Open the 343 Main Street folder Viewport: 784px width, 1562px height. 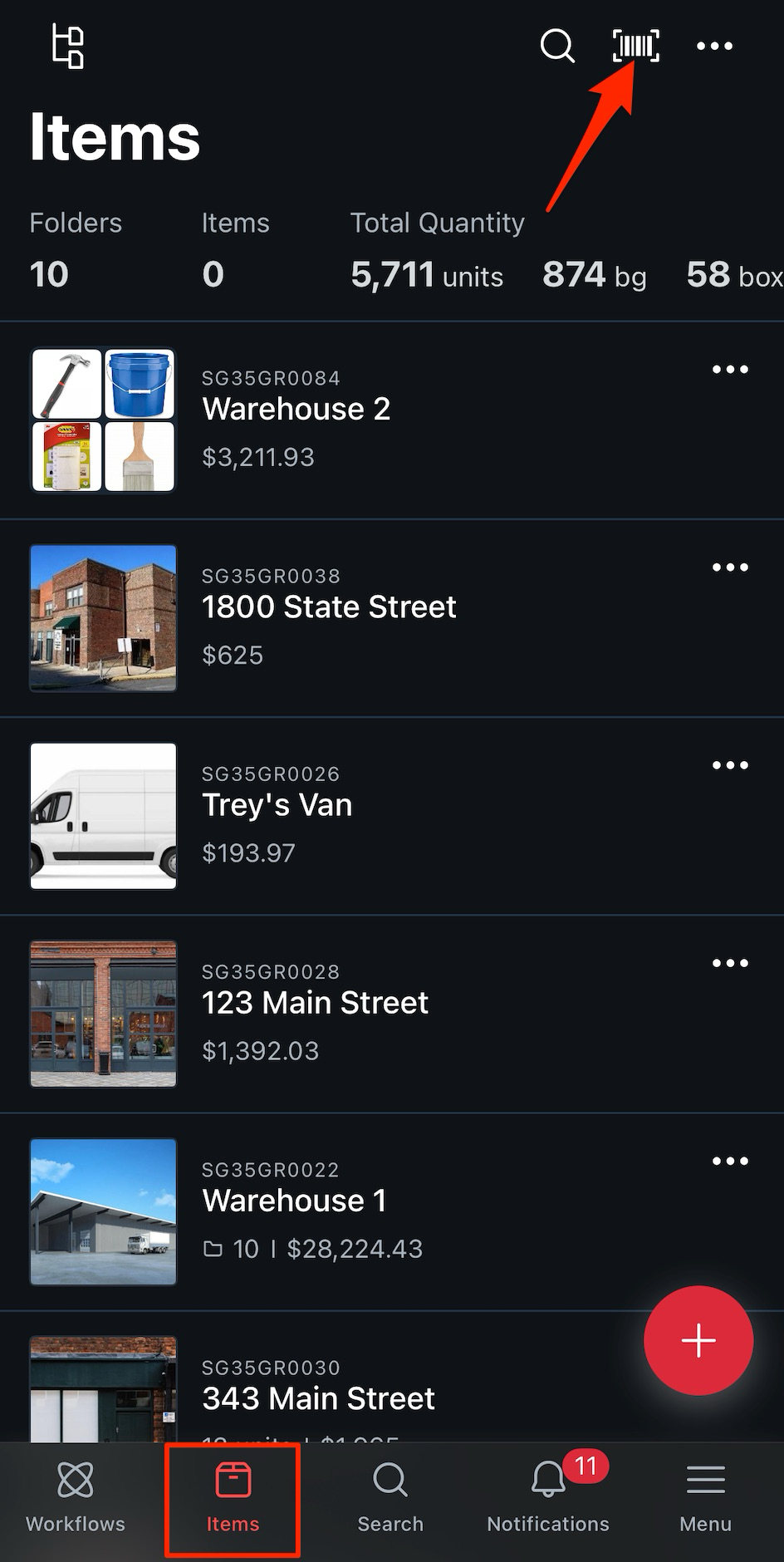tap(318, 1398)
